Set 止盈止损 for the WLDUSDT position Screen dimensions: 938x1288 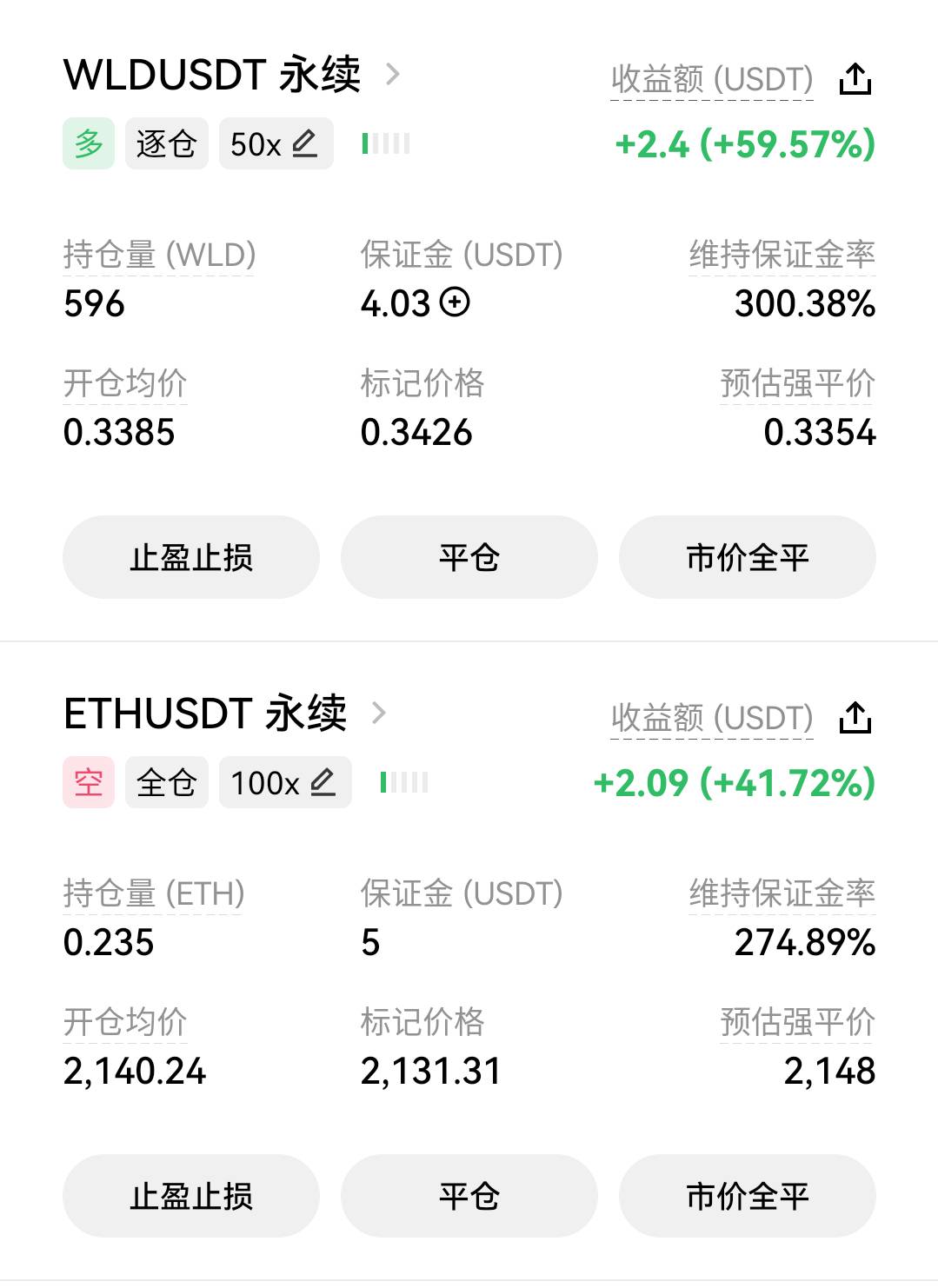click(191, 557)
